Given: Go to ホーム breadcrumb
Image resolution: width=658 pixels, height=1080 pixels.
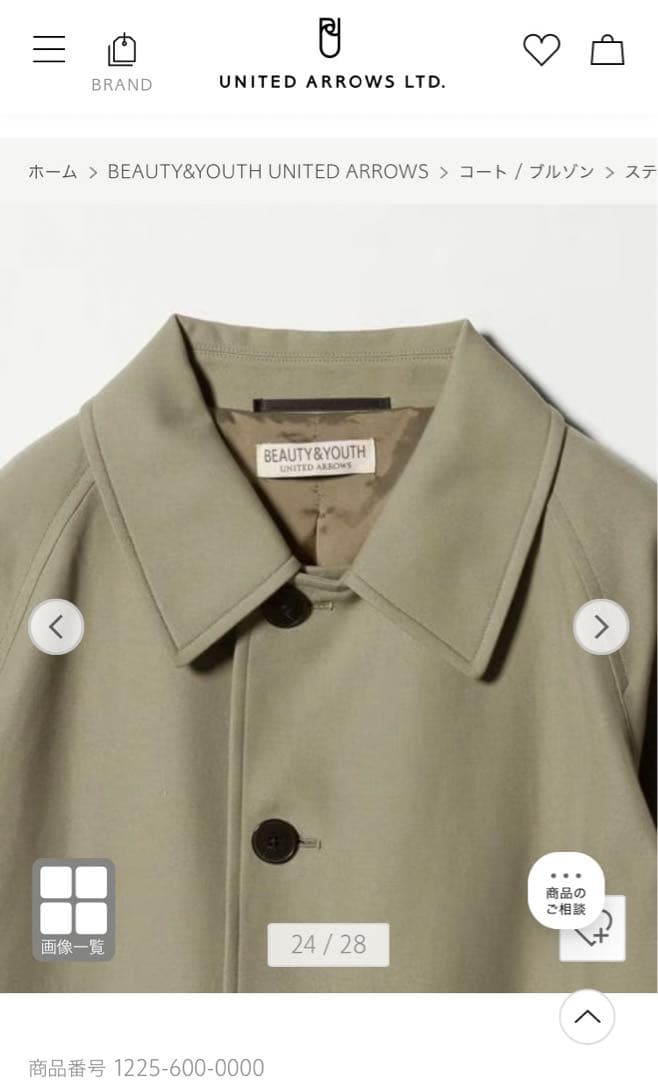Looking at the screenshot, I should pyautogui.click(x=53, y=172).
